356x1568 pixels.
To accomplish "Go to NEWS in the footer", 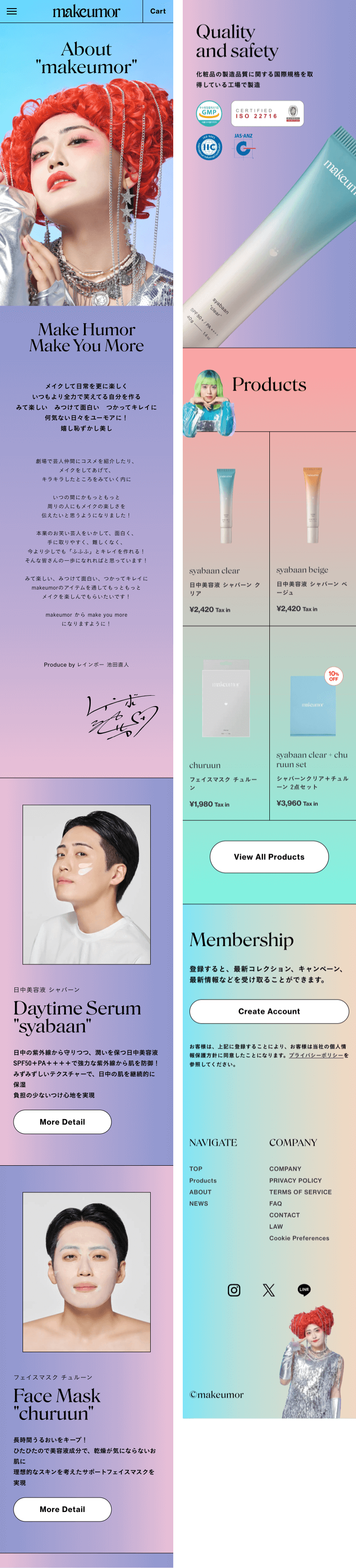I will click(199, 1203).
